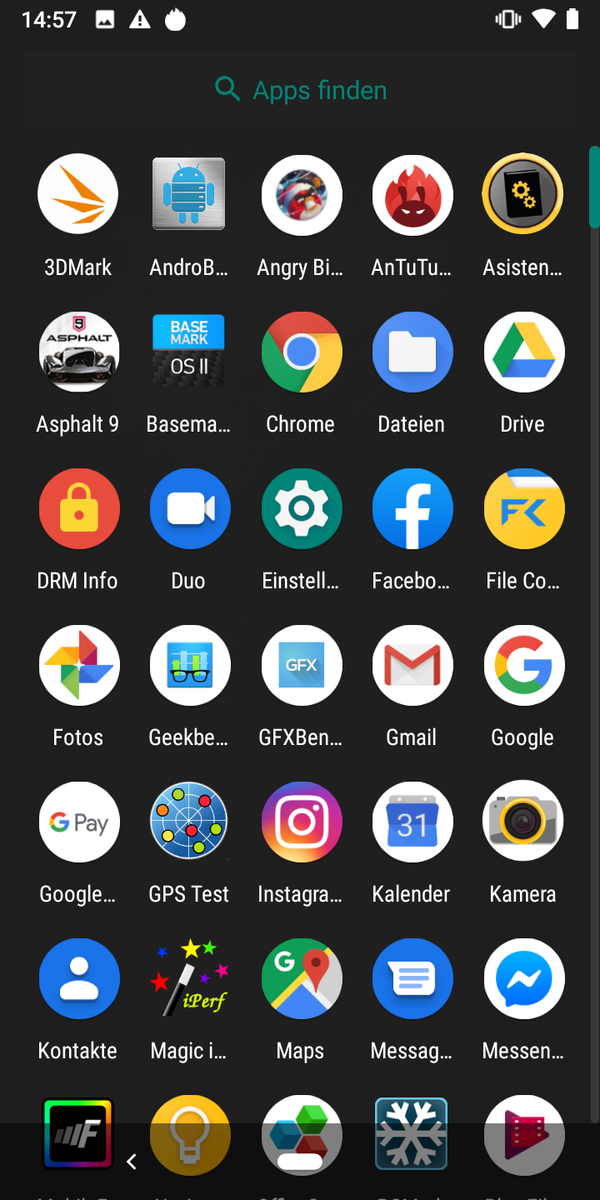Launch GPS Test
Screen dimensions: 600x1200
coord(190,823)
